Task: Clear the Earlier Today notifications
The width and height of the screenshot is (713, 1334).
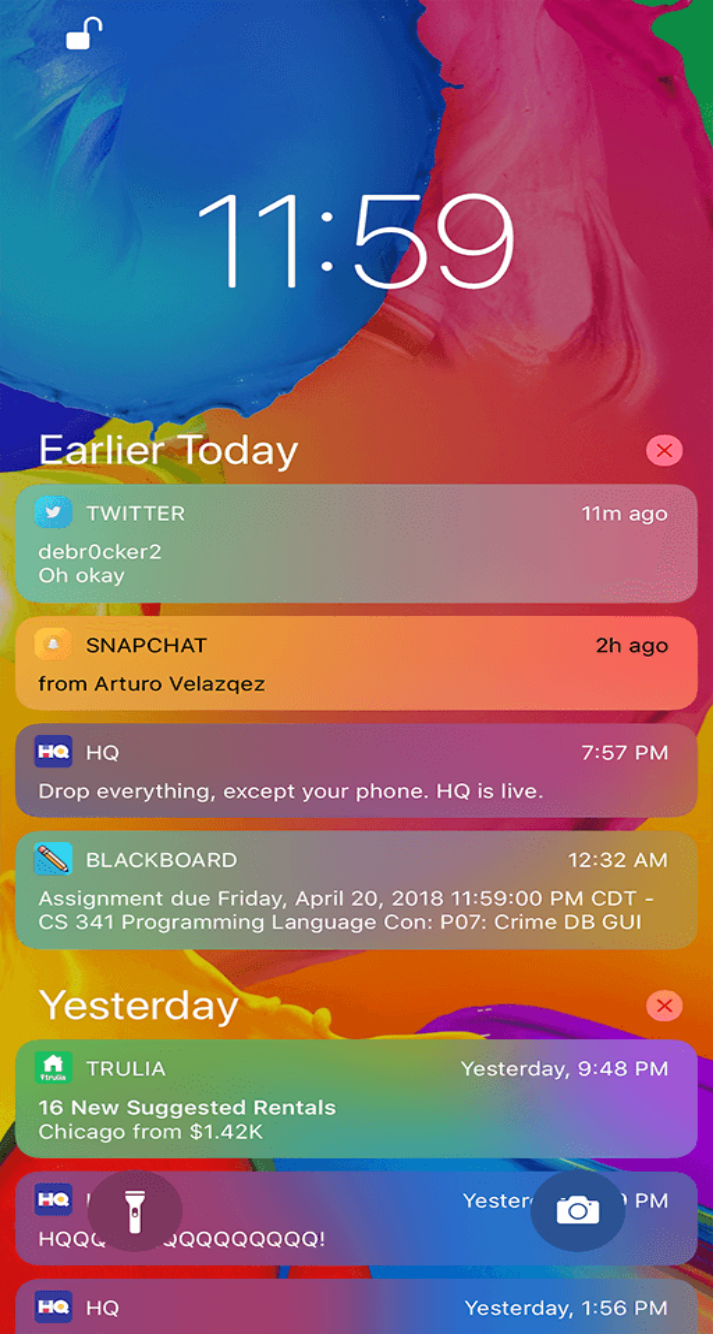Action: [664, 451]
